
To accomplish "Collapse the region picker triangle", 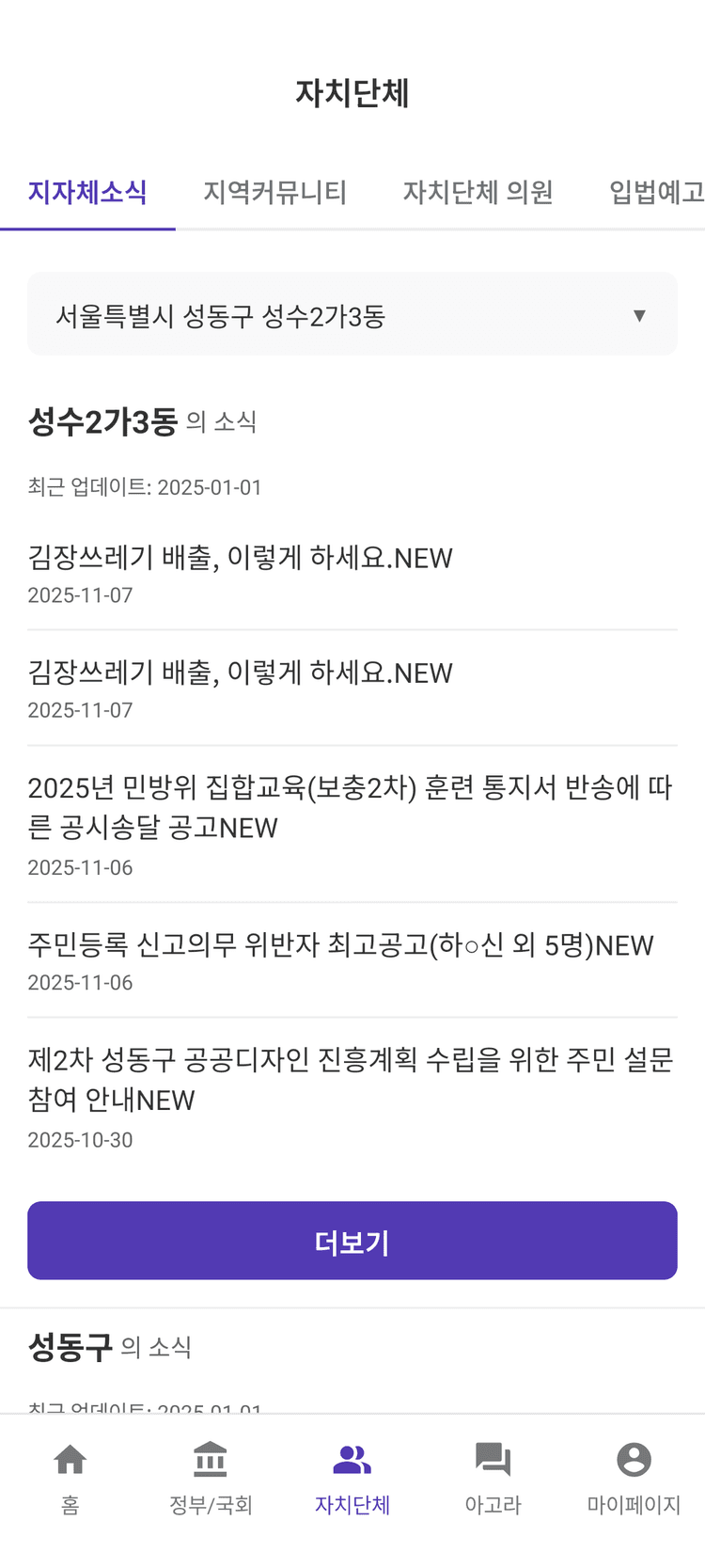I will (640, 314).
